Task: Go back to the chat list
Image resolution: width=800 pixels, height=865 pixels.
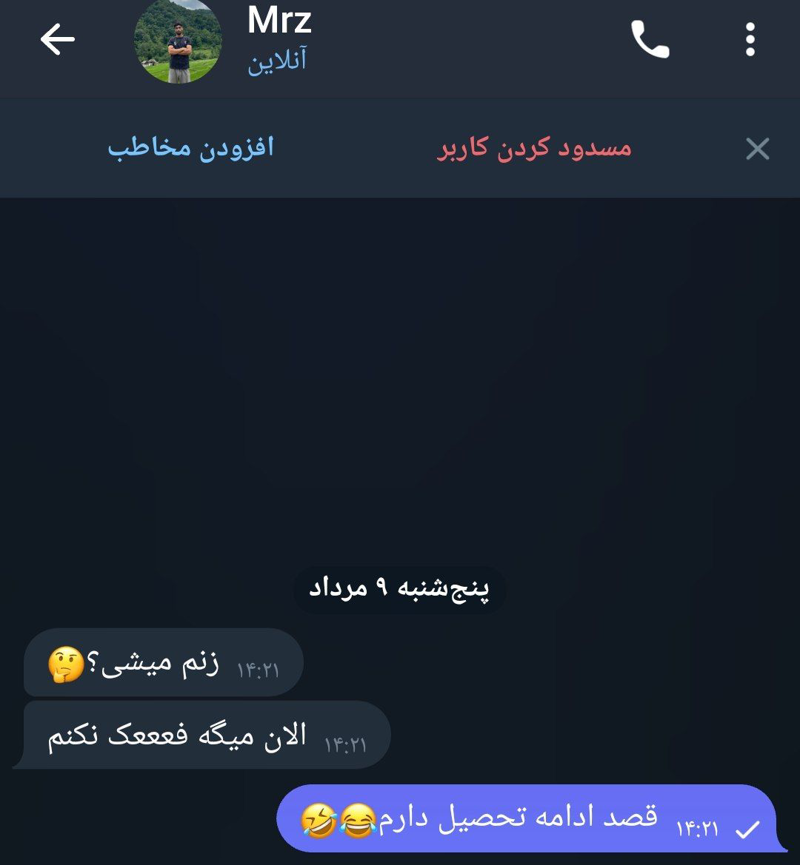Action: tap(57, 39)
